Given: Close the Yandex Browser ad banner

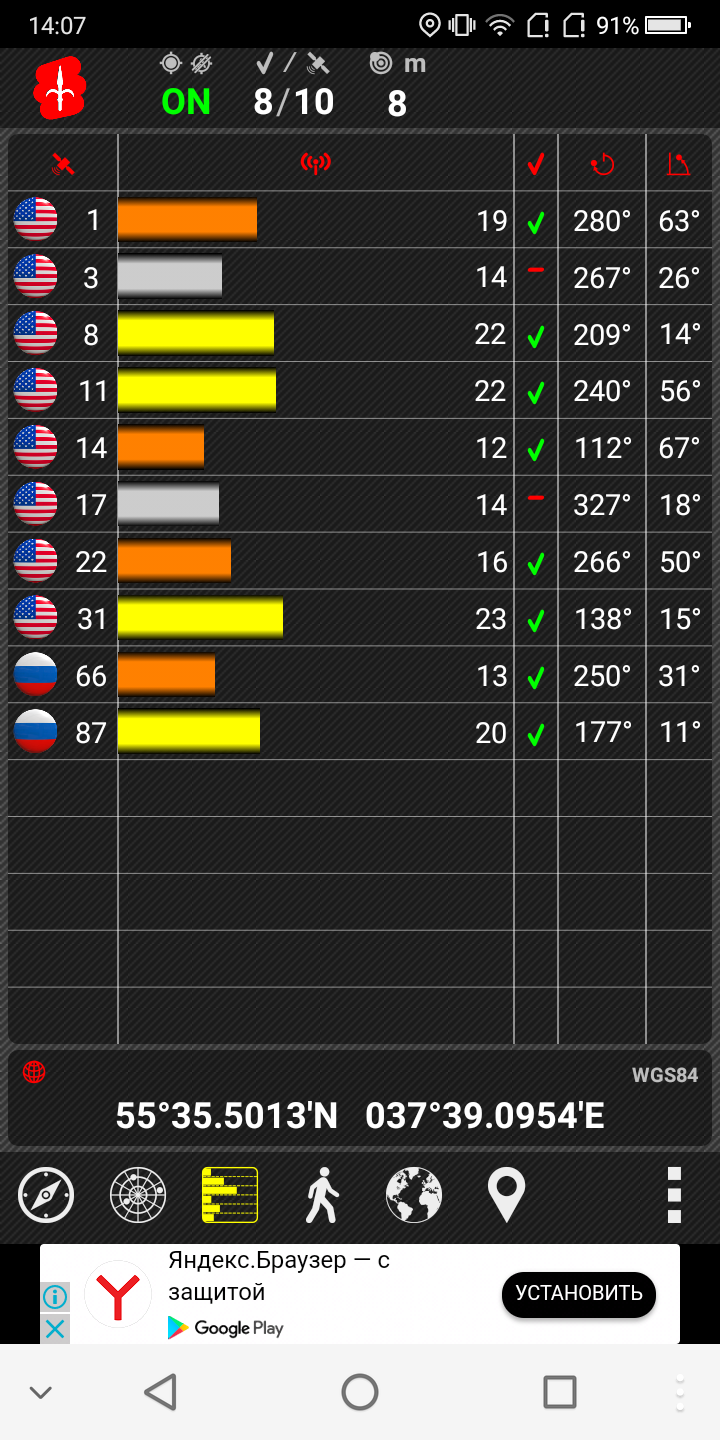Looking at the screenshot, I should tap(55, 1329).
